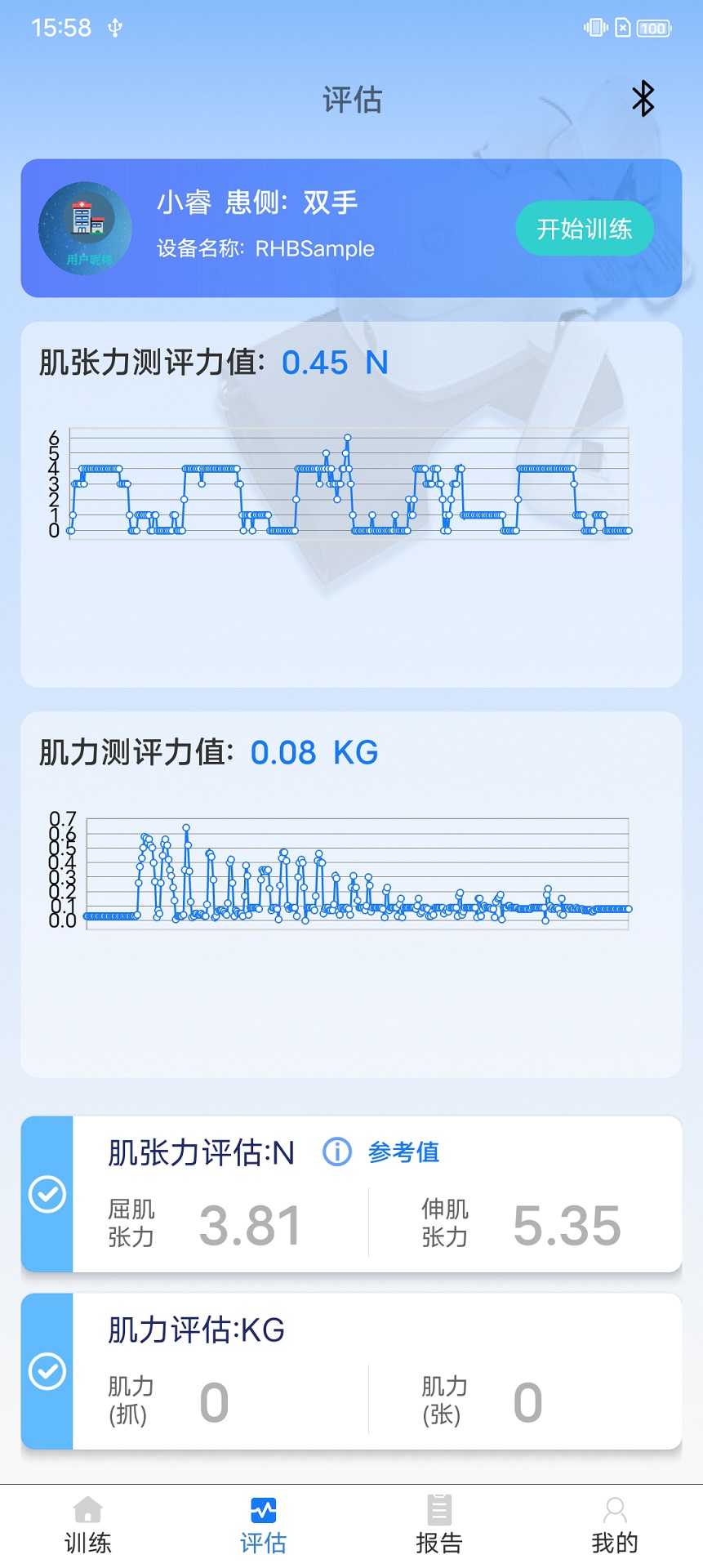Toggle the checkmark on the 肌张力评估 card

pyautogui.click(x=47, y=1196)
